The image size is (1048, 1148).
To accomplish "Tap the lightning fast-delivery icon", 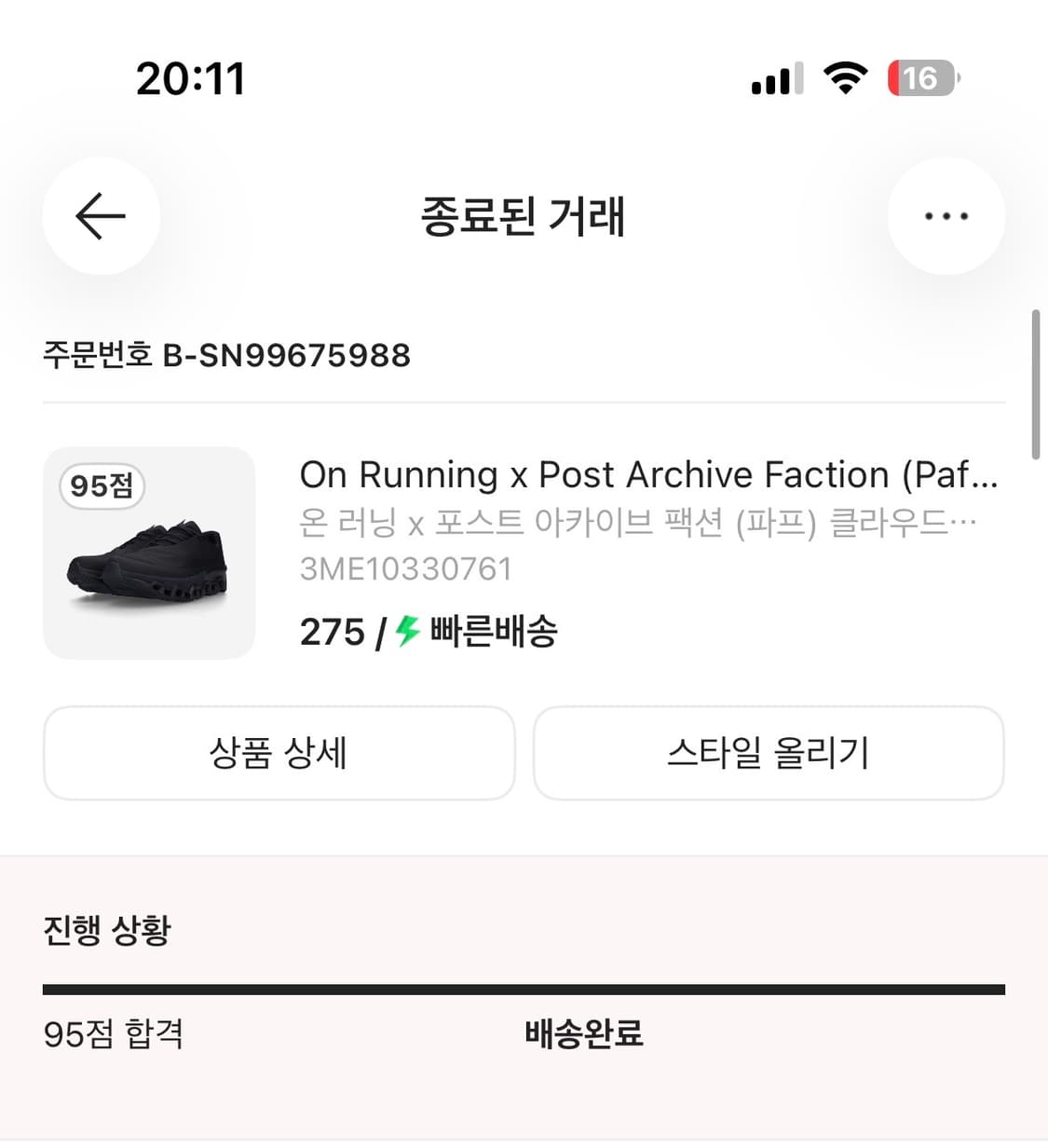I will pyautogui.click(x=405, y=632).
